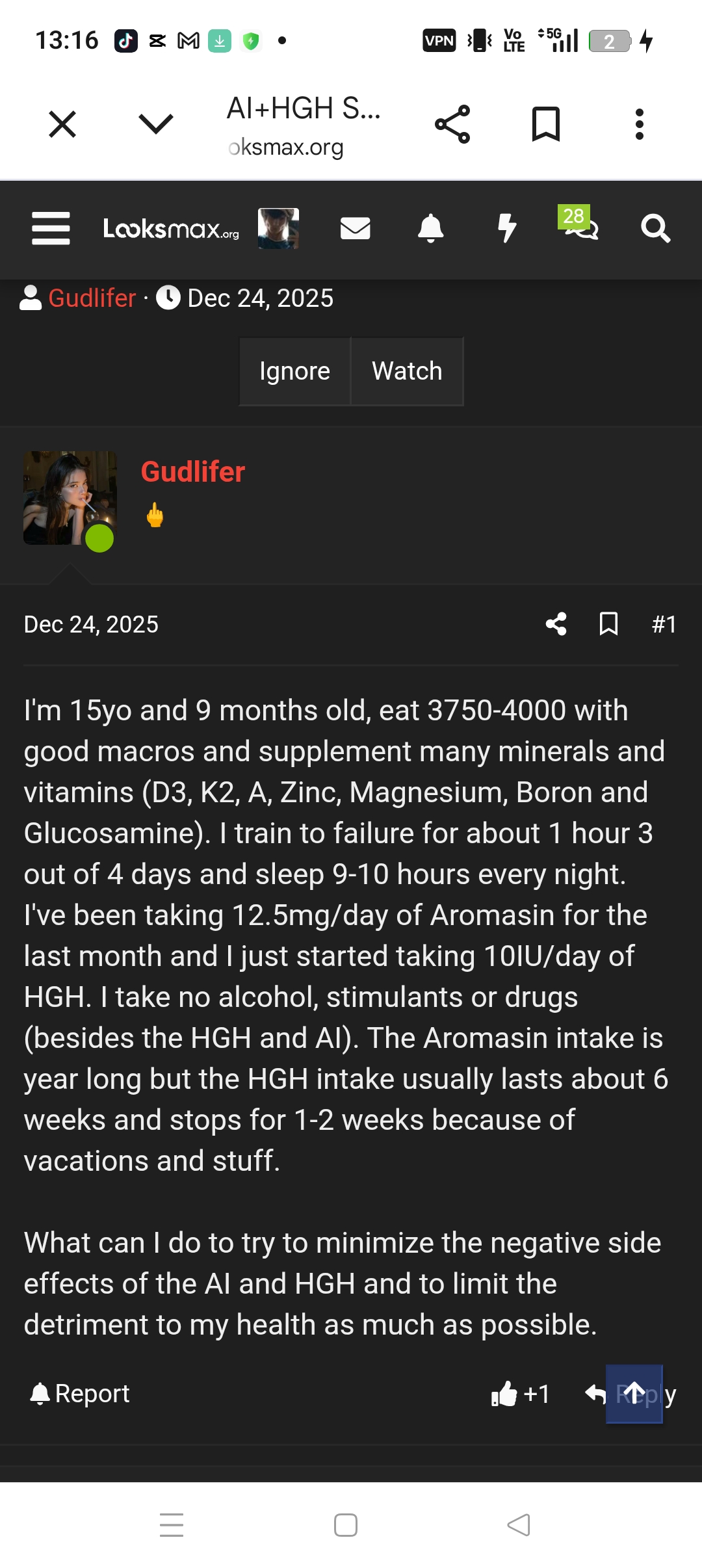Share post #1 via its share icon
702x1568 pixels.
click(x=556, y=624)
